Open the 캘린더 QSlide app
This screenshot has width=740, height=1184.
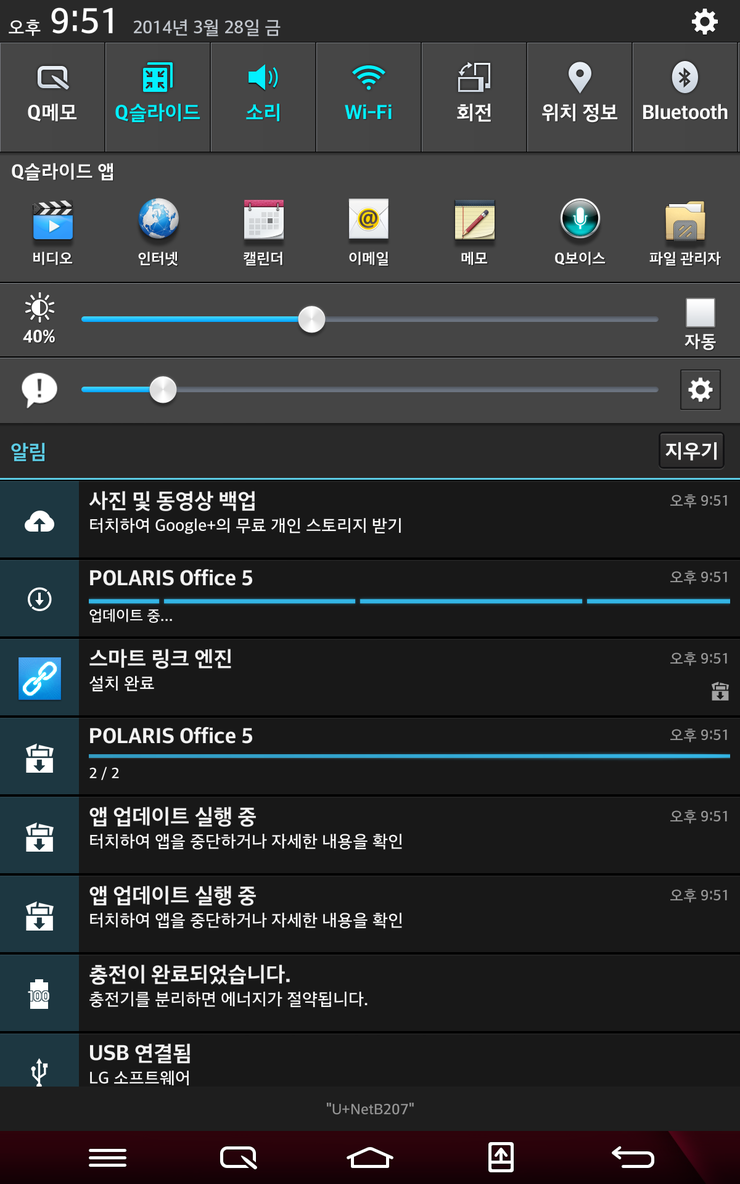(264, 233)
